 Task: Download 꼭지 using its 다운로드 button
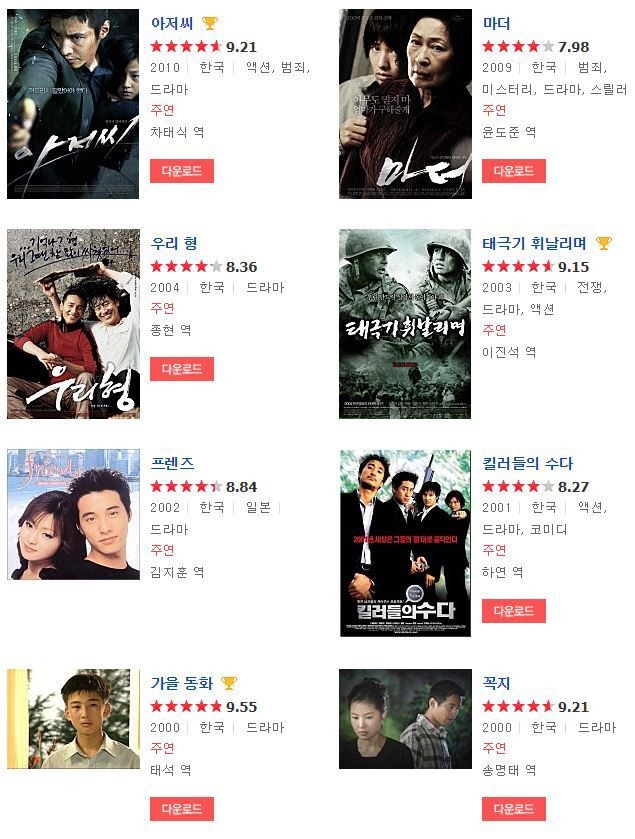513,809
